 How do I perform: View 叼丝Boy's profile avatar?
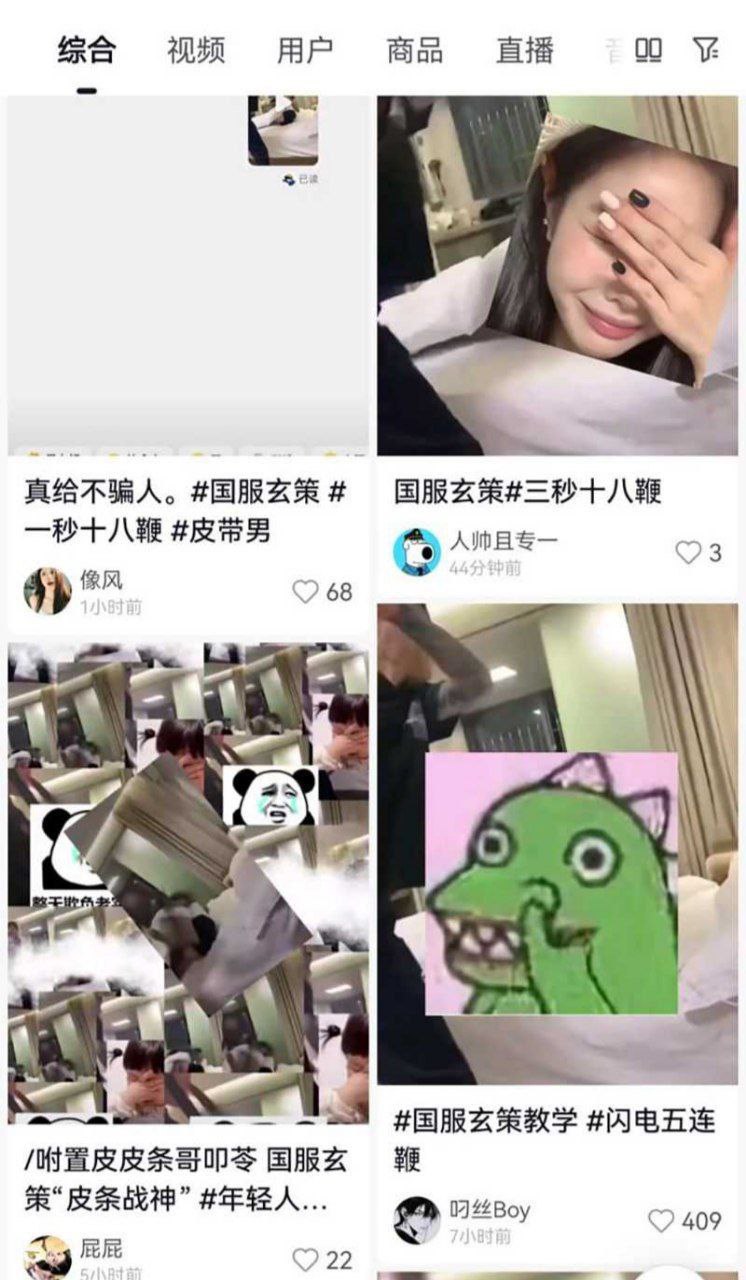416,1220
